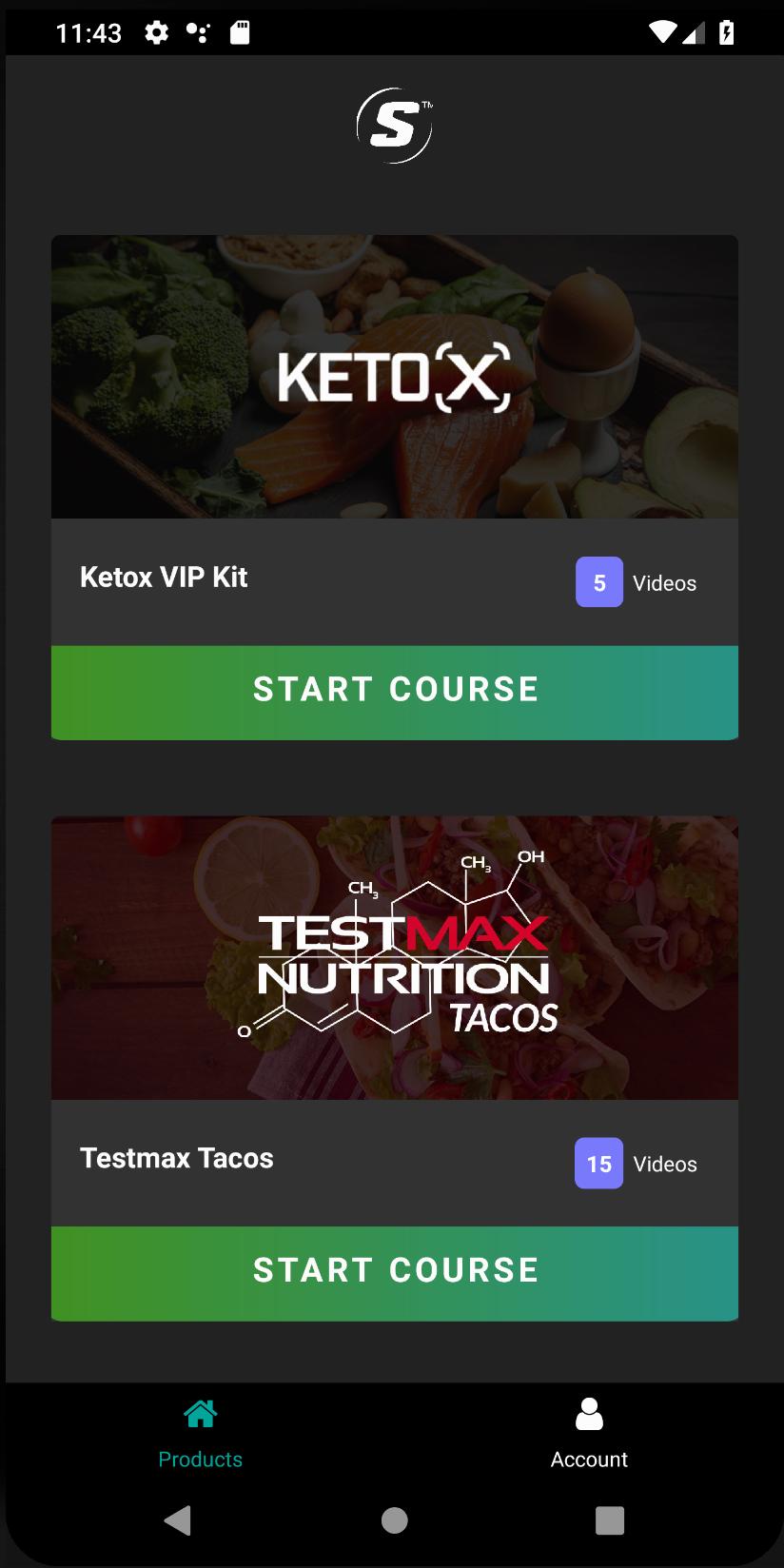Start the Ketox VIP Kit course
The image size is (784, 1568).
pyautogui.click(x=395, y=692)
